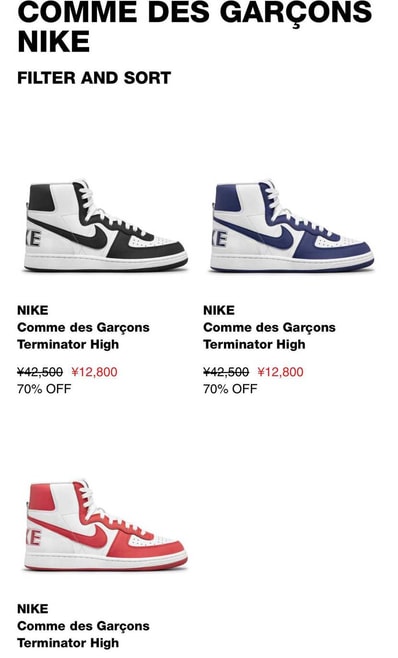The height and width of the screenshot is (658, 398).
Task: Open the Filter and Sort options
Action: 94,78
